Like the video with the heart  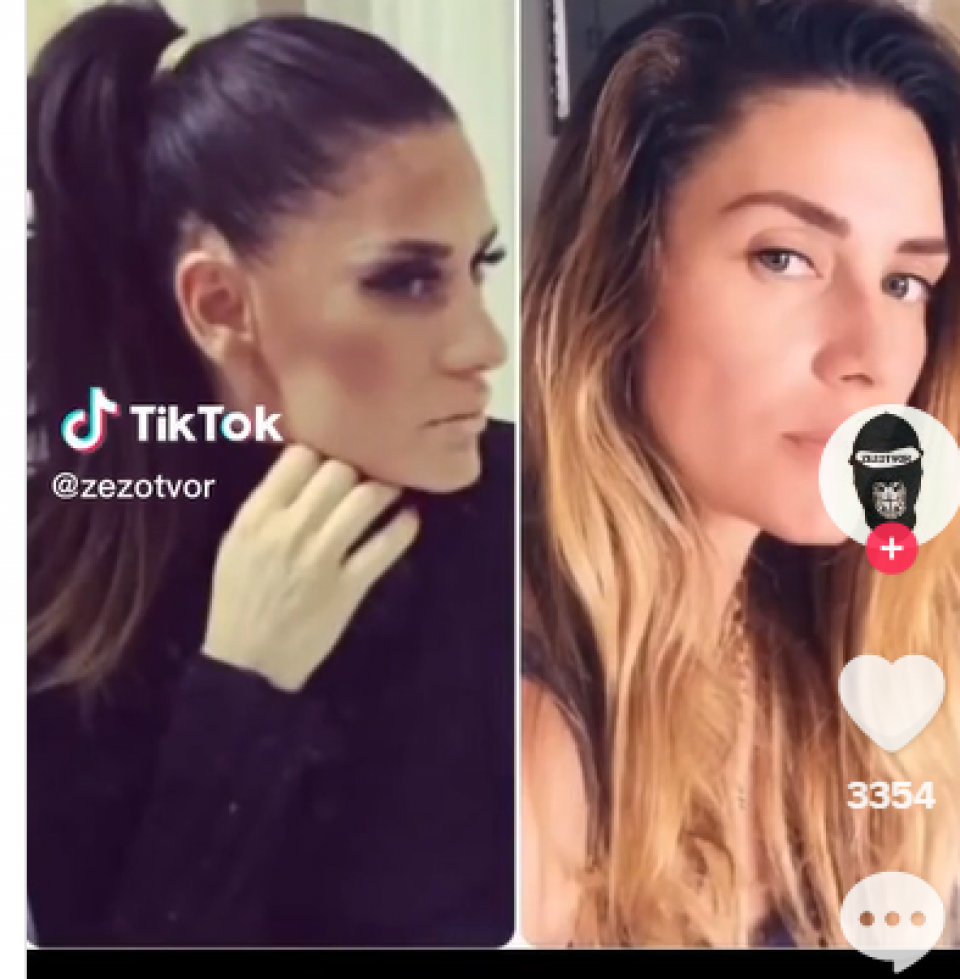click(x=891, y=702)
